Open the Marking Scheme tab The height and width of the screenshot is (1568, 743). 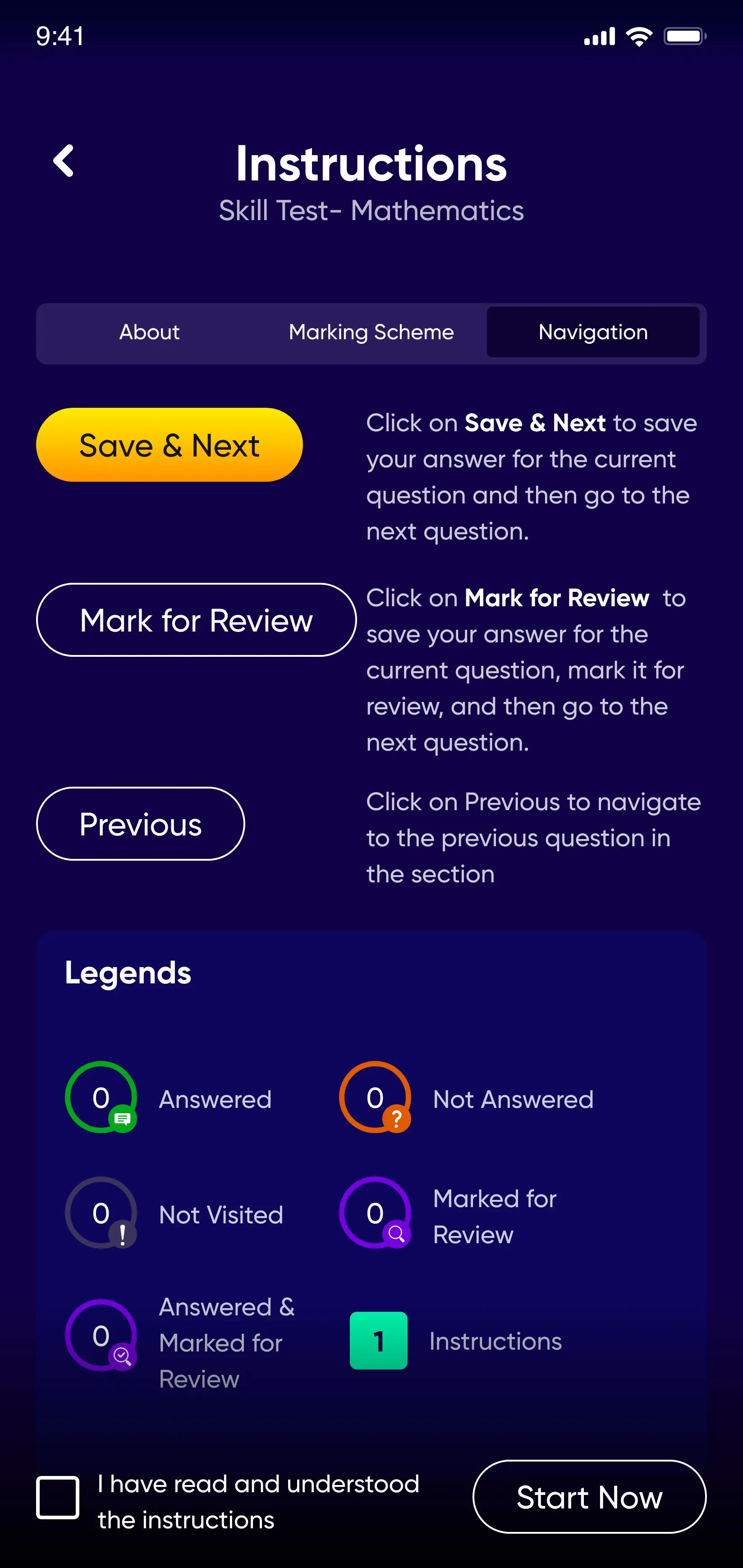tap(371, 332)
